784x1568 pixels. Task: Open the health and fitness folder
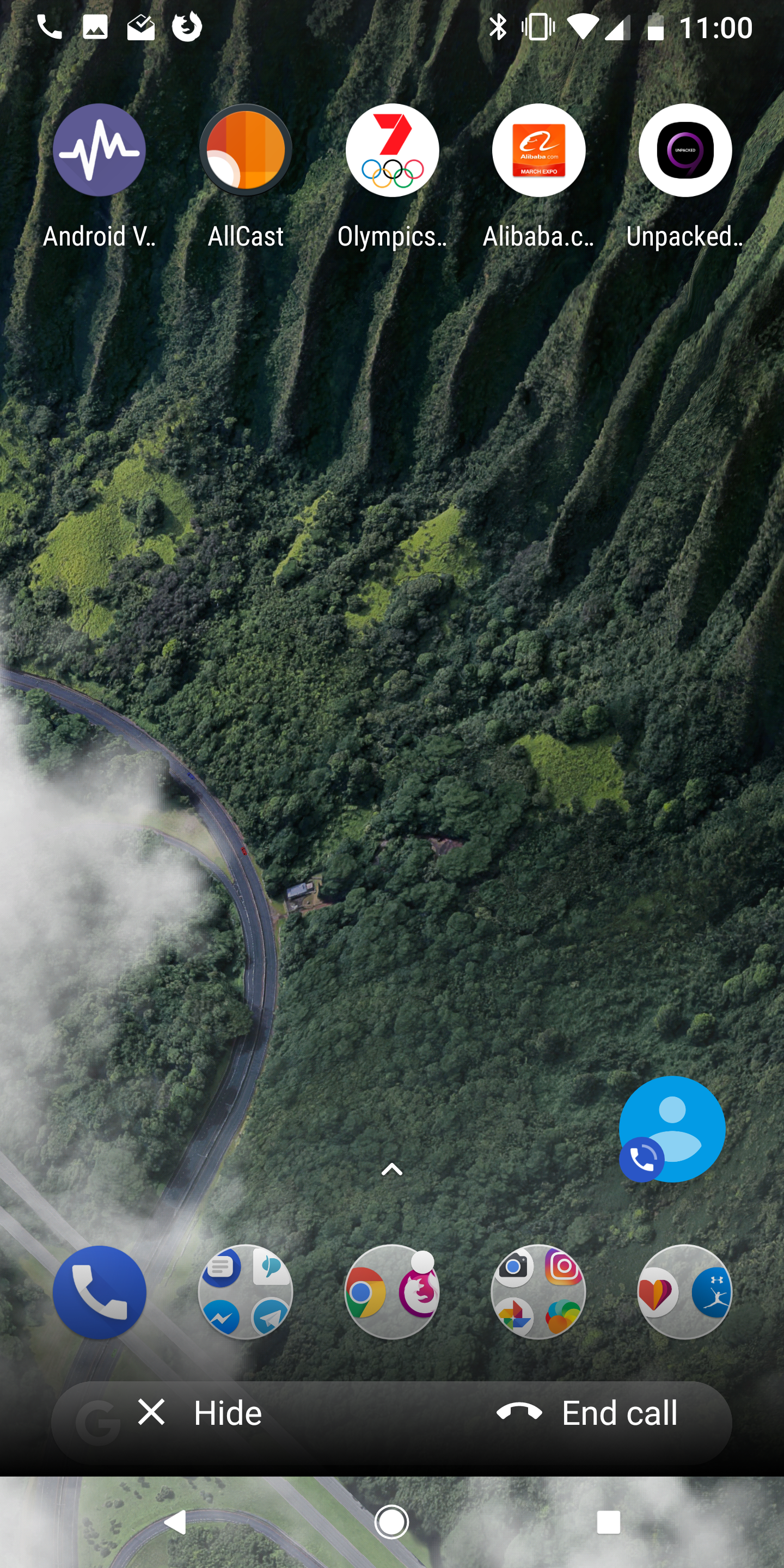click(x=685, y=1291)
